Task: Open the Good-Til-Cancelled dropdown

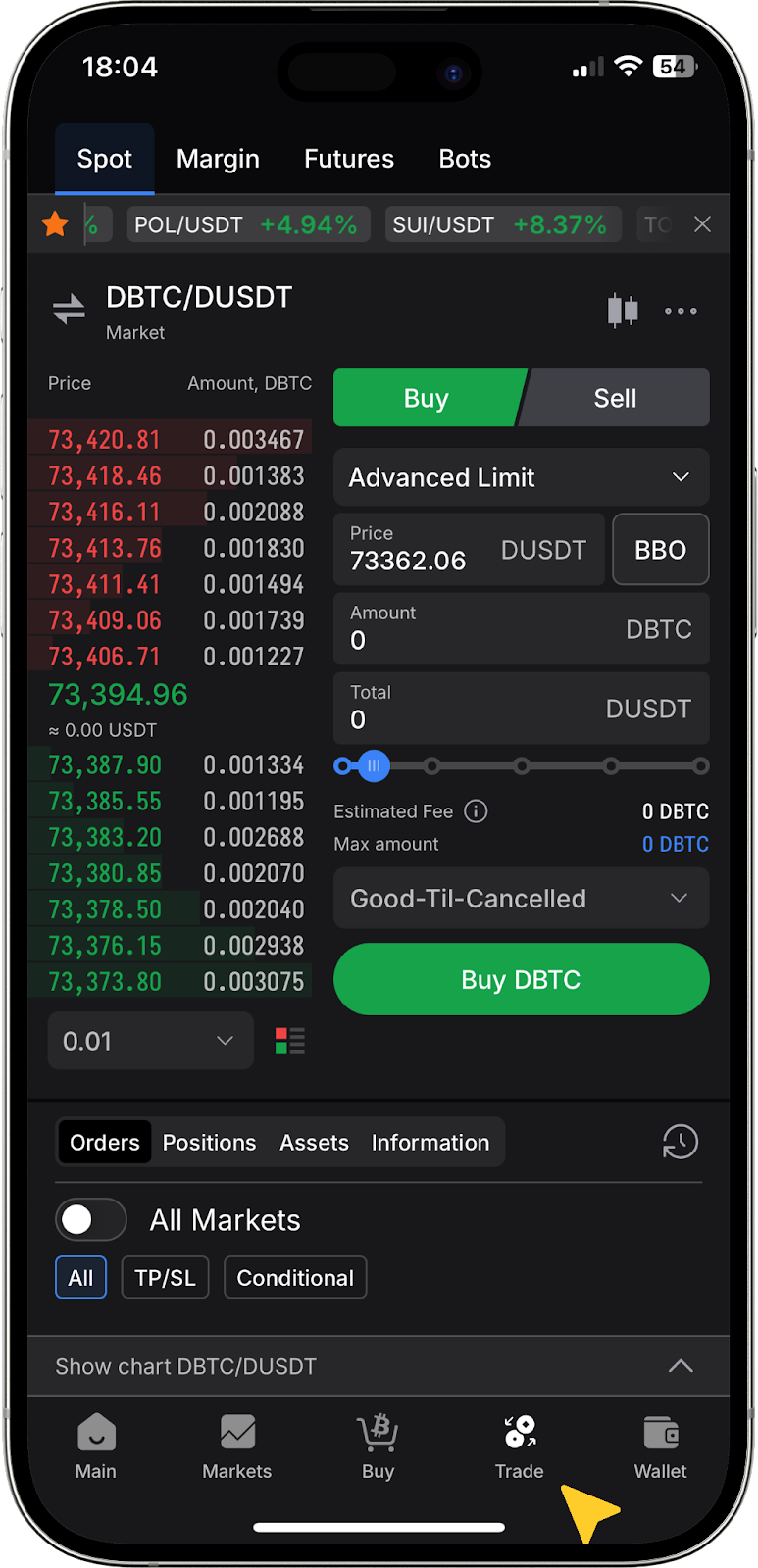Action: (521, 899)
